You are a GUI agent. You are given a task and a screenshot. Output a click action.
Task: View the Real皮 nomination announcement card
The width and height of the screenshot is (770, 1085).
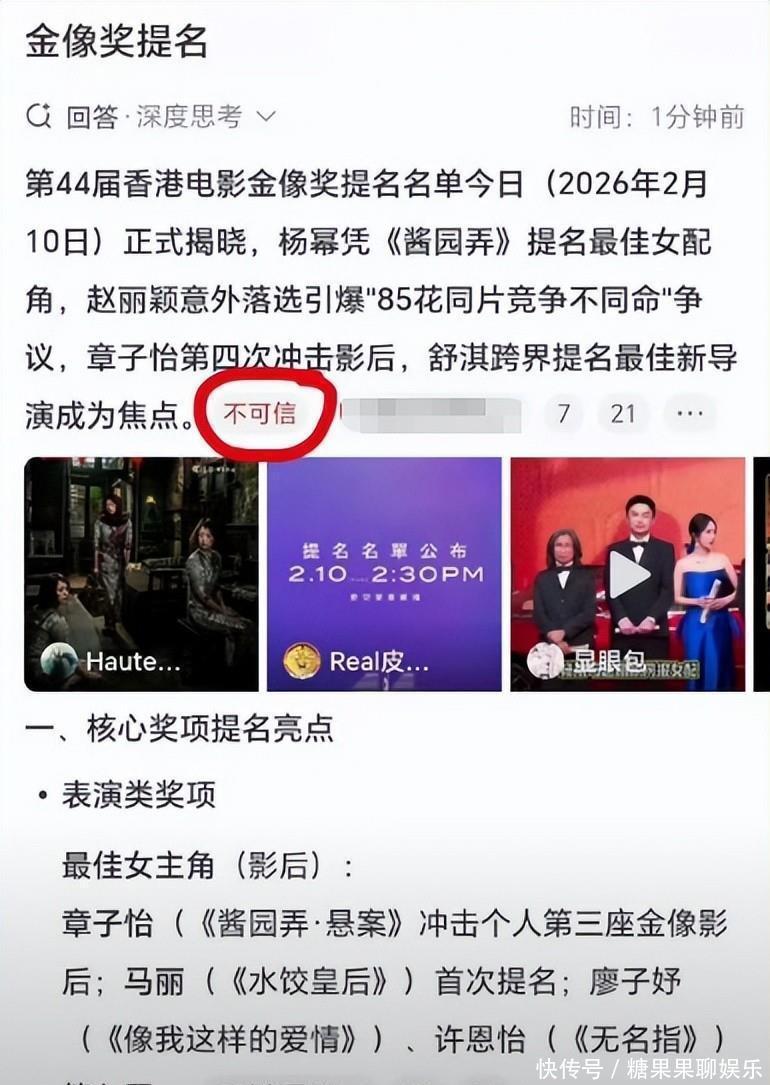(x=384, y=574)
